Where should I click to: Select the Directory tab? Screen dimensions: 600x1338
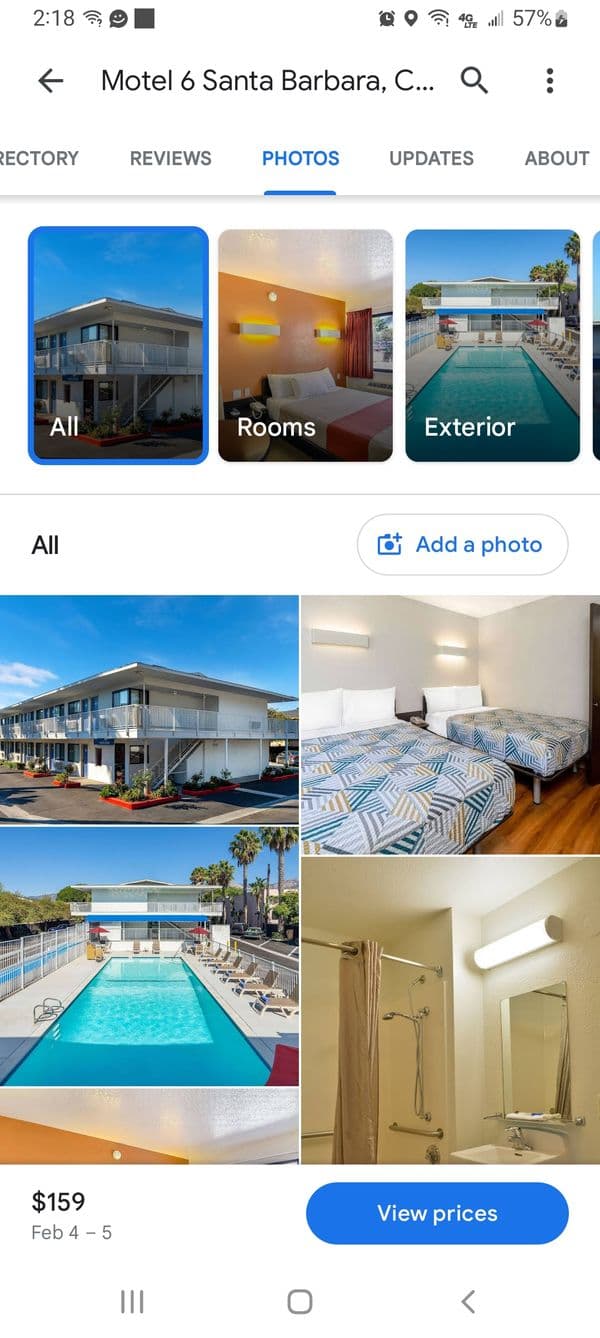(38, 158)
